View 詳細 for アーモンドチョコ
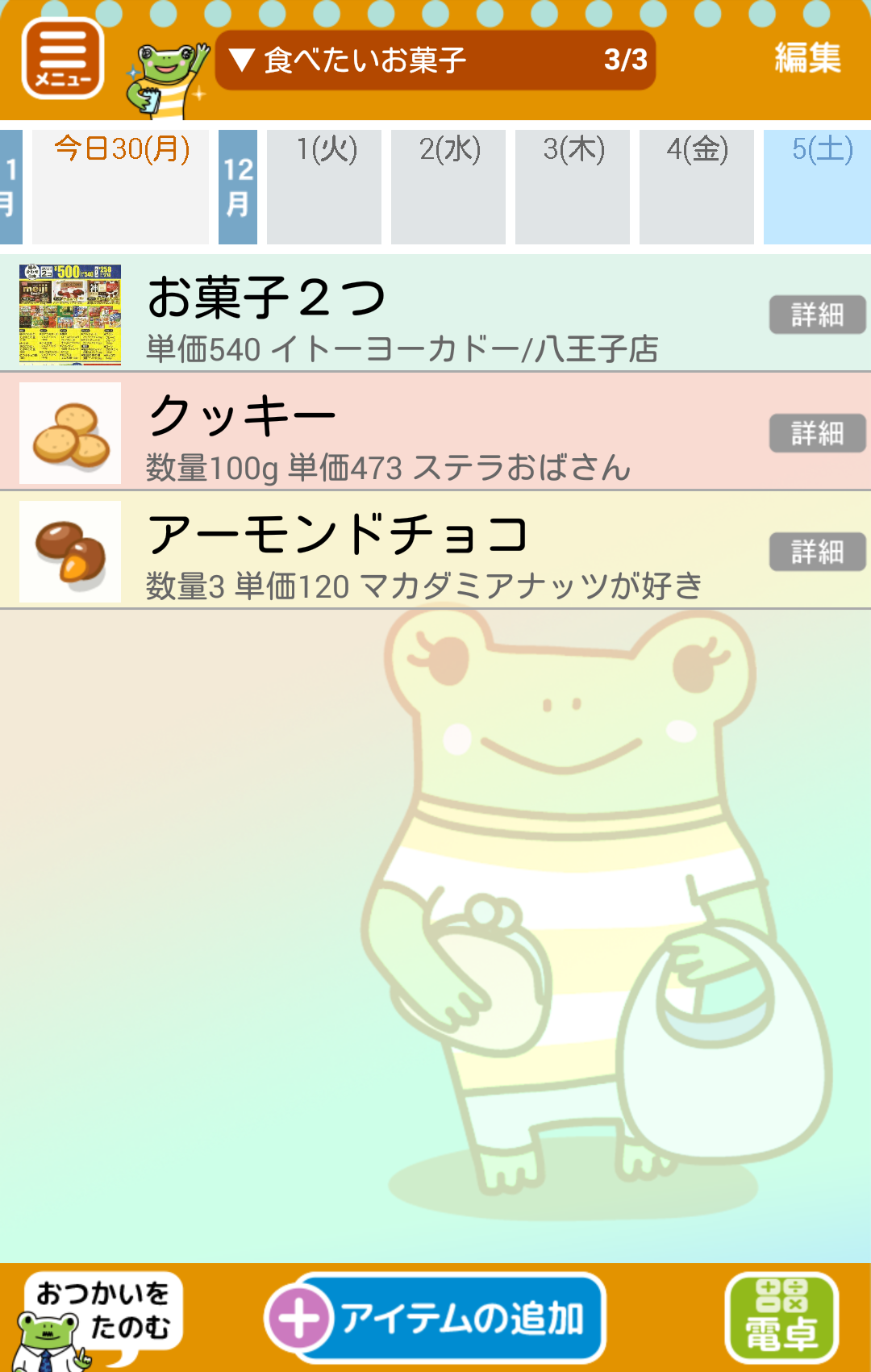The height and width of the screenshot is (1372, 871). click(x=817, y=552)
